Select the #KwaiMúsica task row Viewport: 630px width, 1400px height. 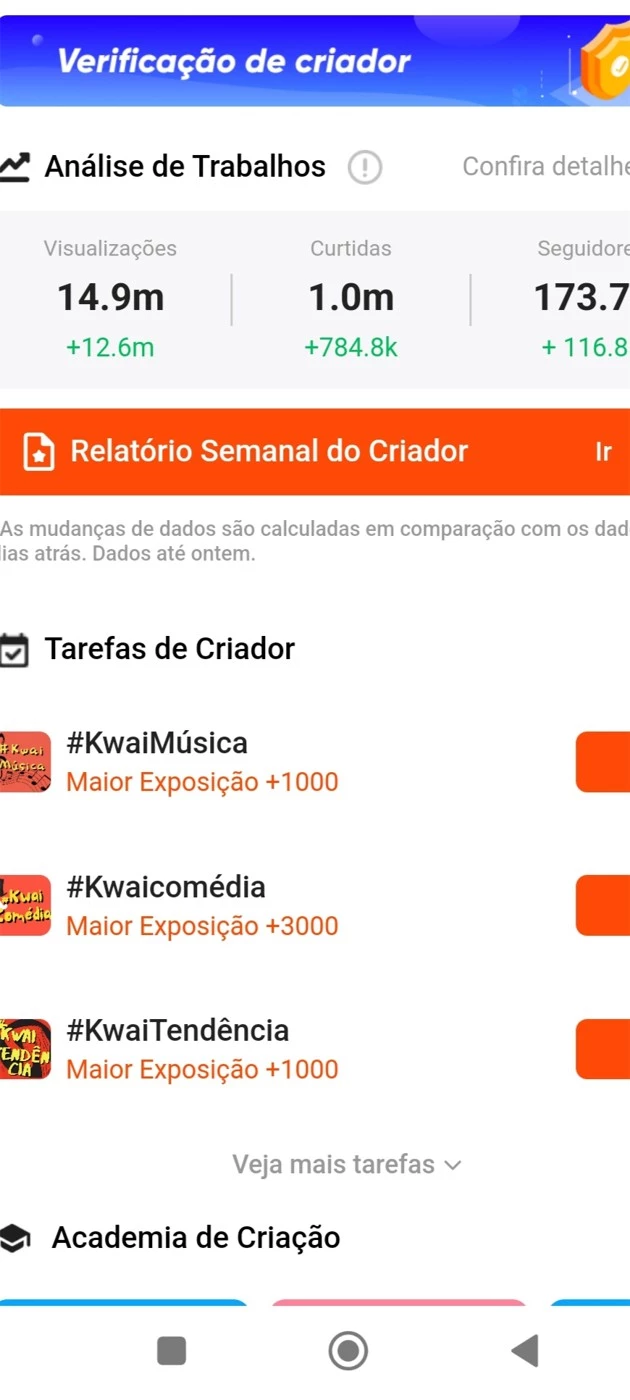[315, 762]
